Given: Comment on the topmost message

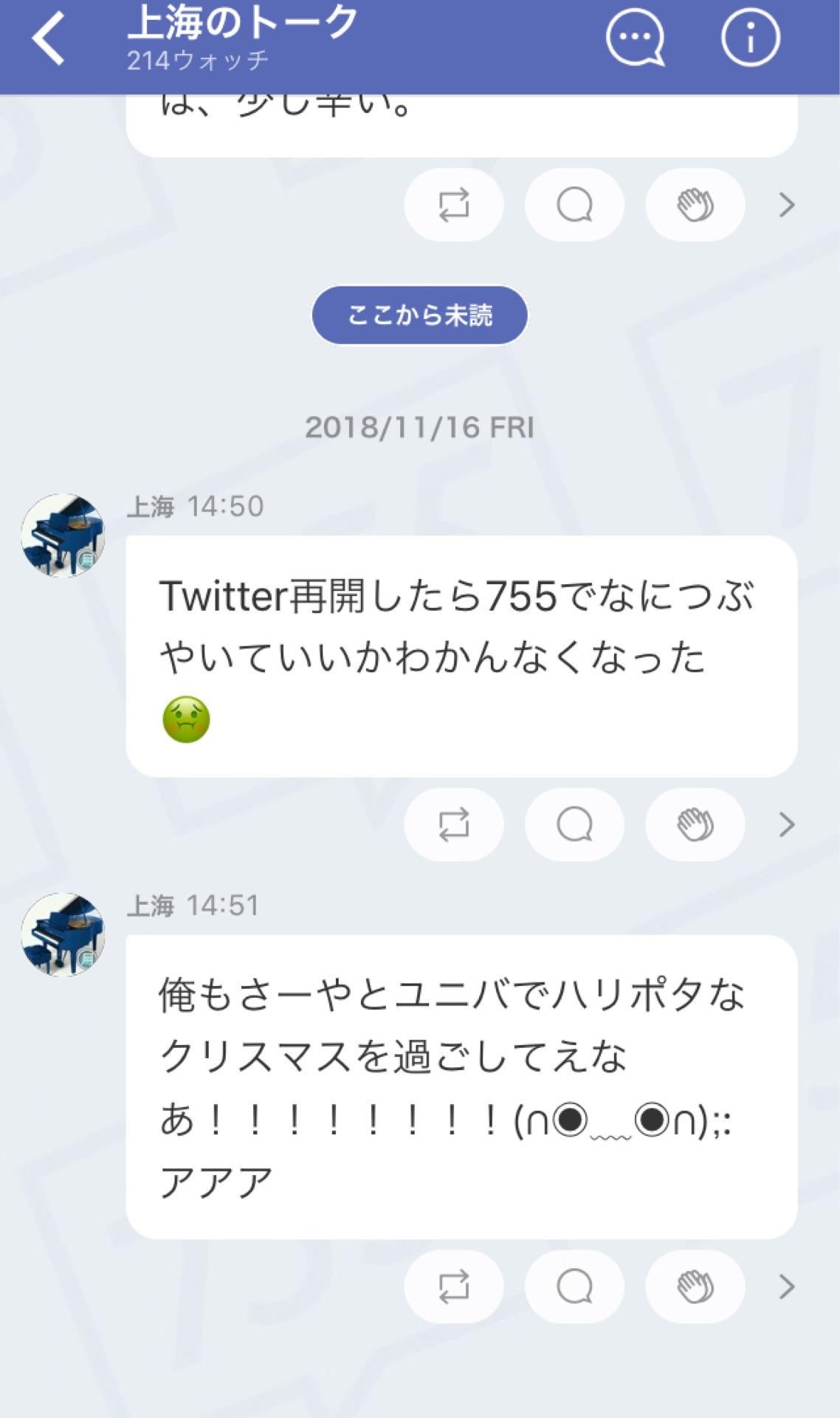Looking at the screenshot, I should point(574,205).
